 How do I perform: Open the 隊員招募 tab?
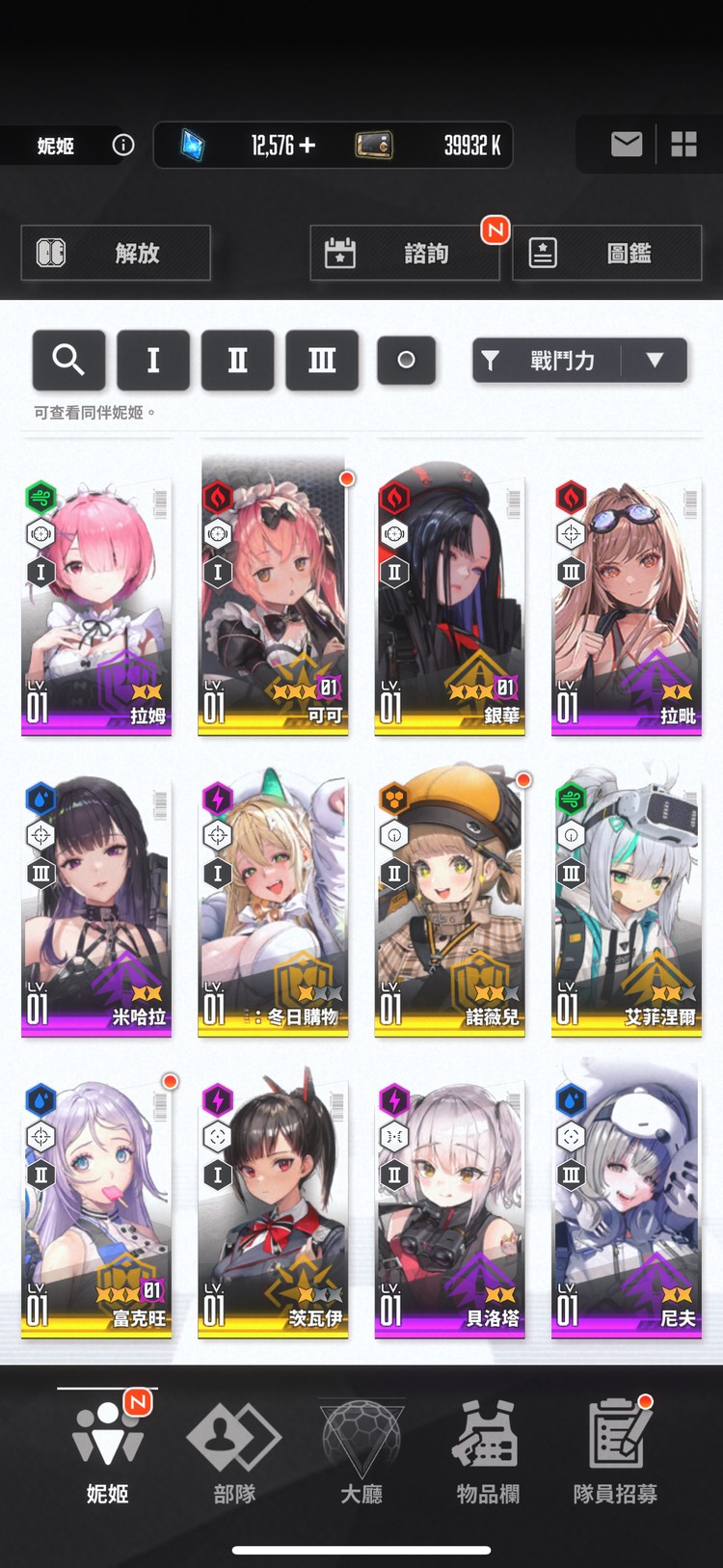[615, 1451]
